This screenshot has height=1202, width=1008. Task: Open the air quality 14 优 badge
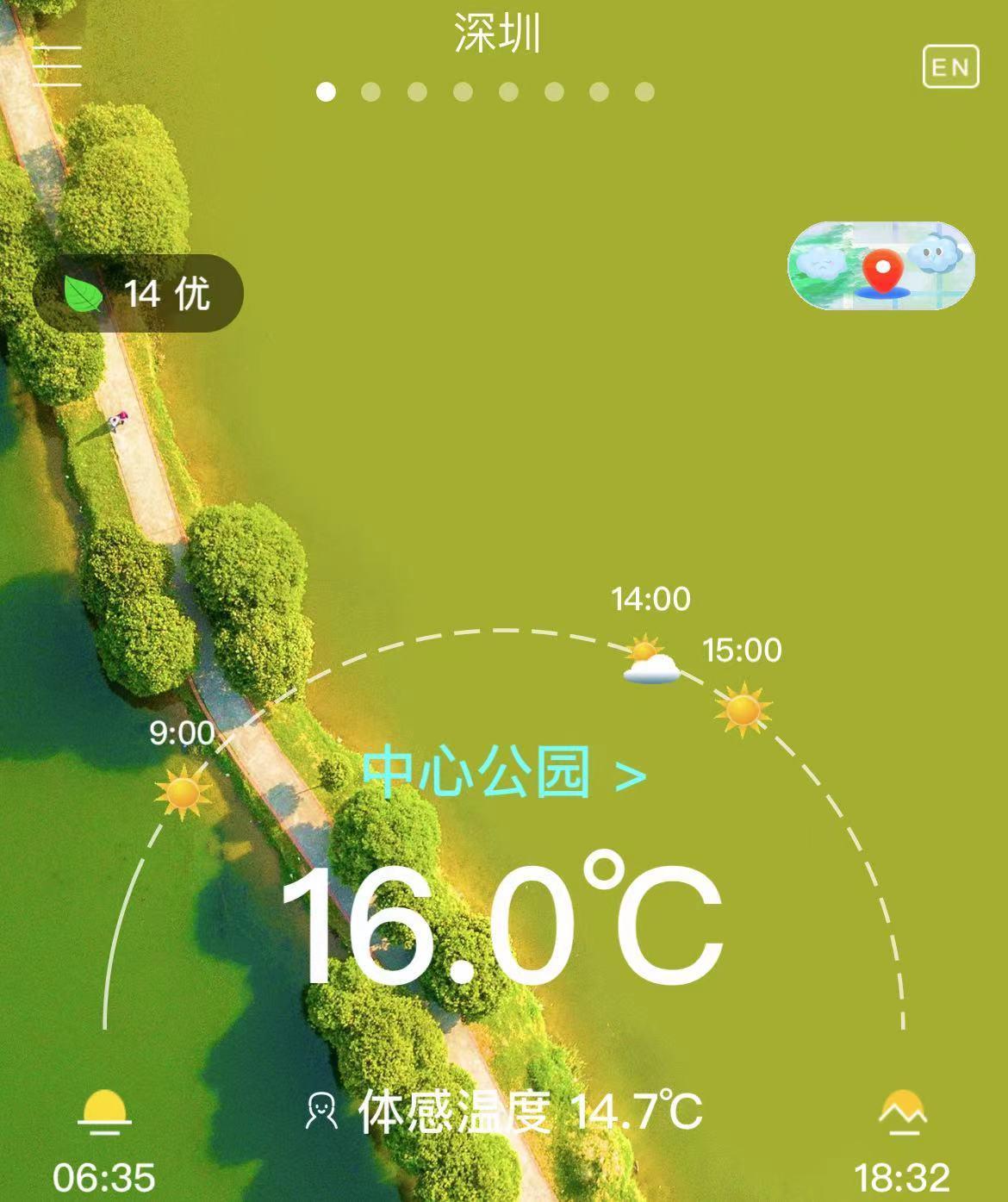(x=138, y=294)
